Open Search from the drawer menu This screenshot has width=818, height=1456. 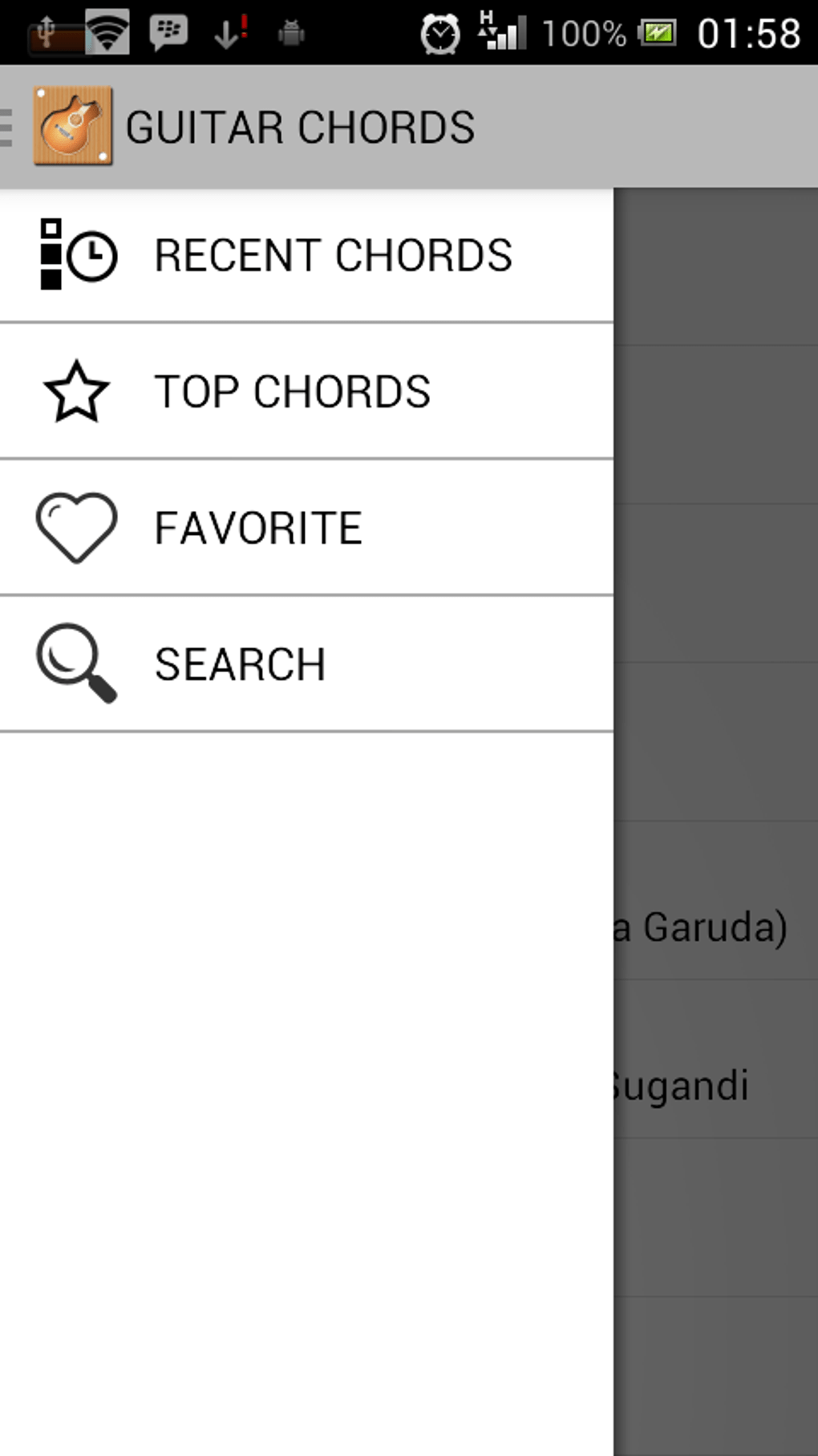coord(305,665)
